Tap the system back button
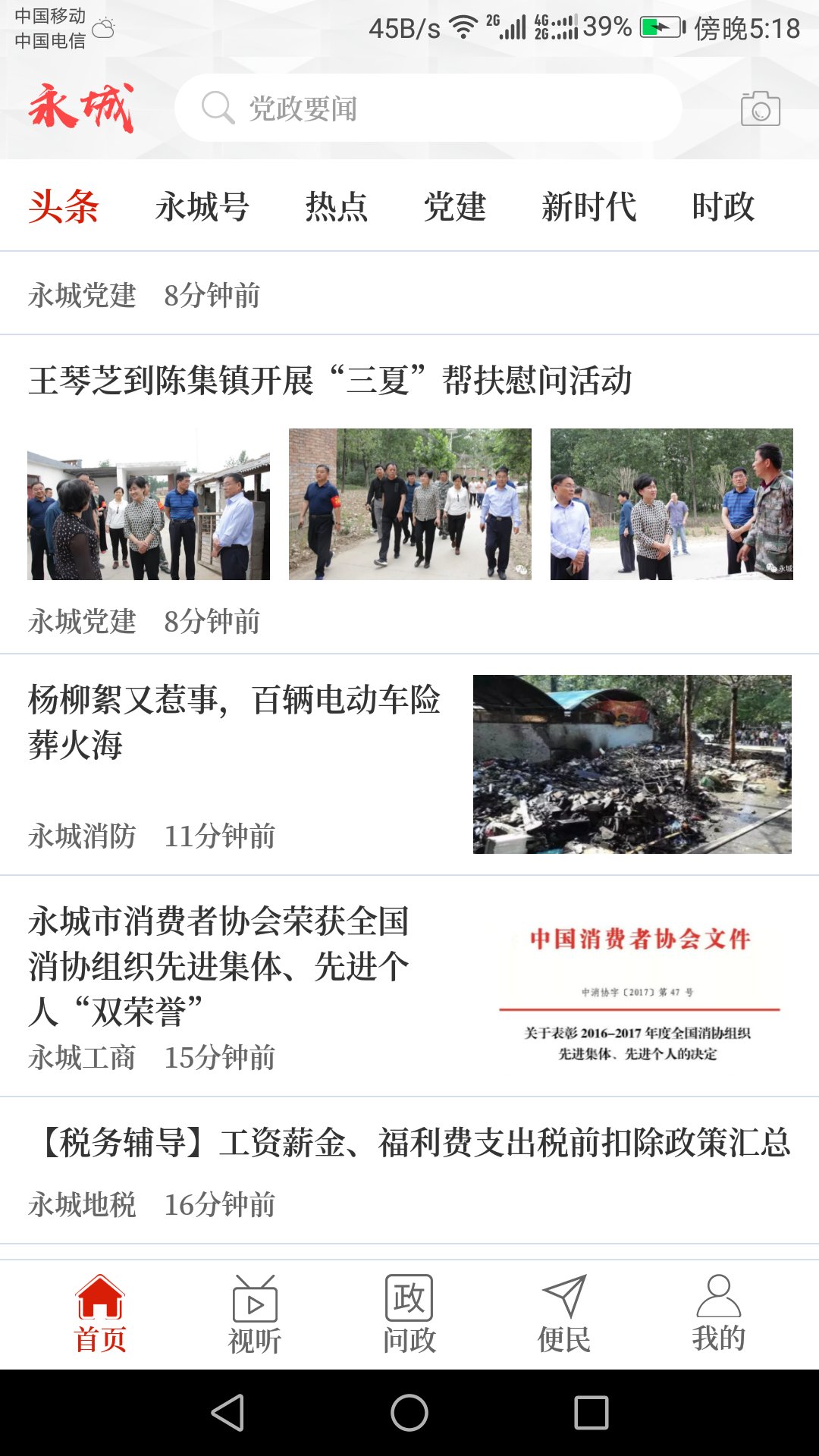This screenshot has height=1456, width=819. point(227,1413)
